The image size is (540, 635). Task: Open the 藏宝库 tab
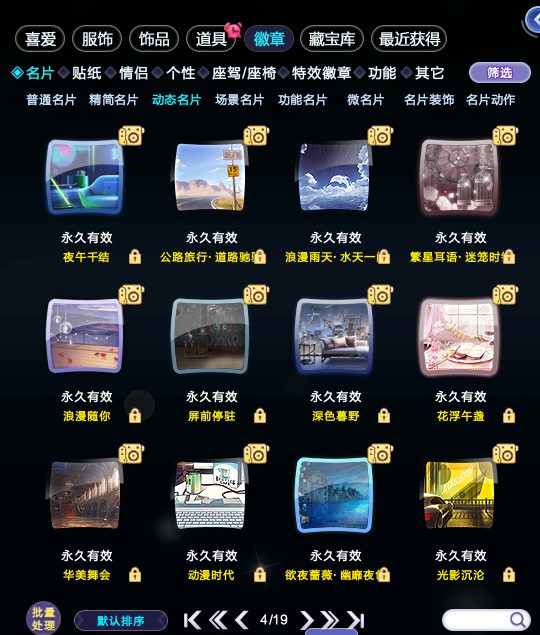pyautogui.click(x=332, y=39)
